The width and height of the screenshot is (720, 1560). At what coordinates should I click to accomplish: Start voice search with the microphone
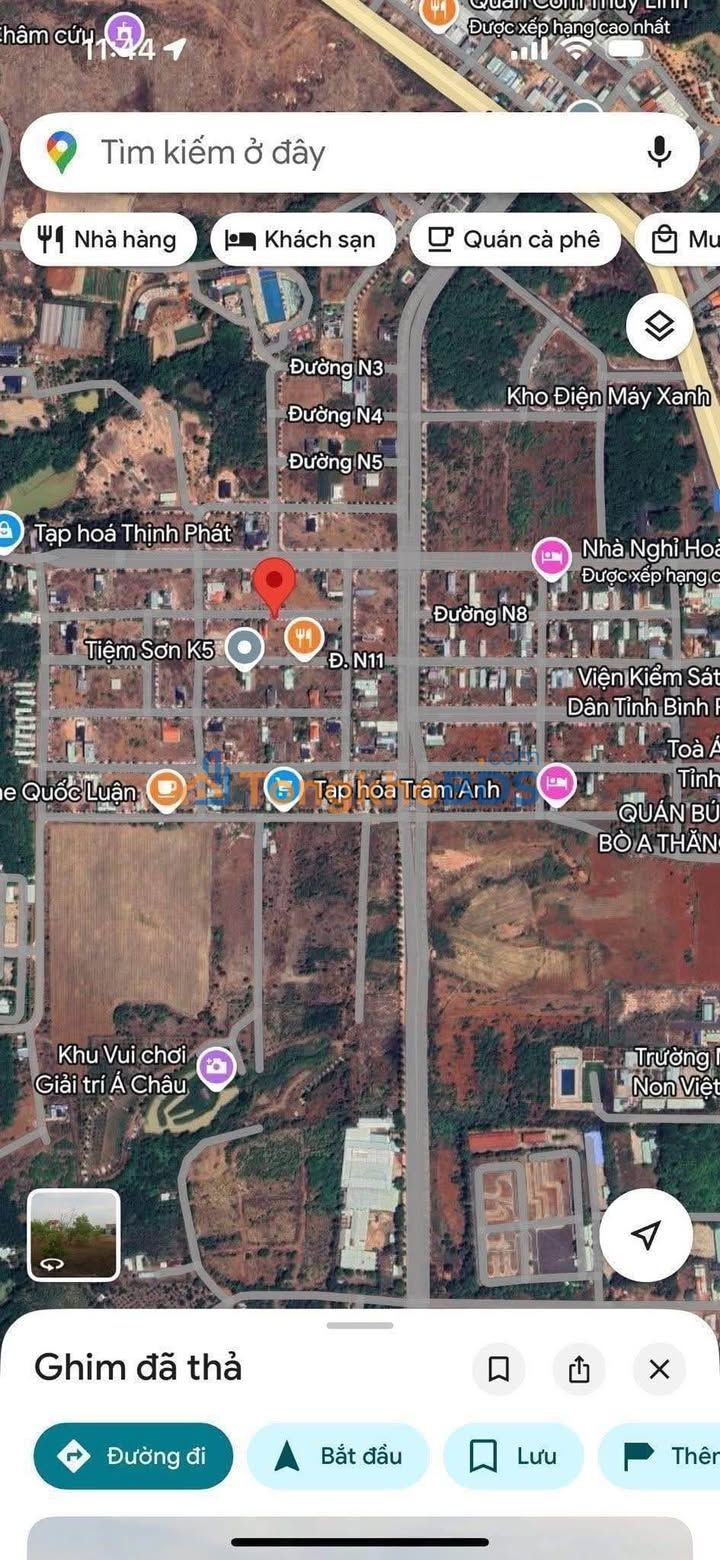659,152
